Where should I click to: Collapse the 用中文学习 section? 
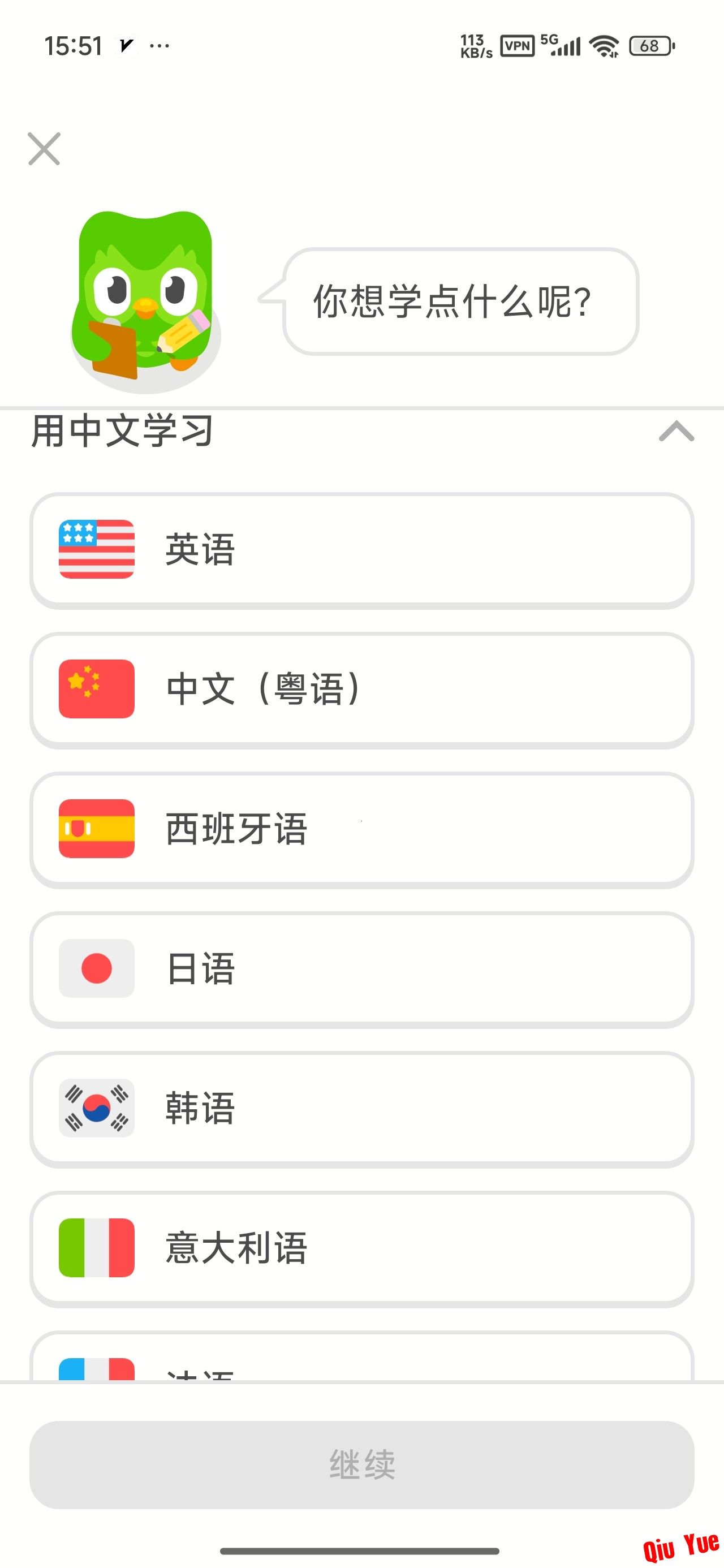click(x=676, y=431)
